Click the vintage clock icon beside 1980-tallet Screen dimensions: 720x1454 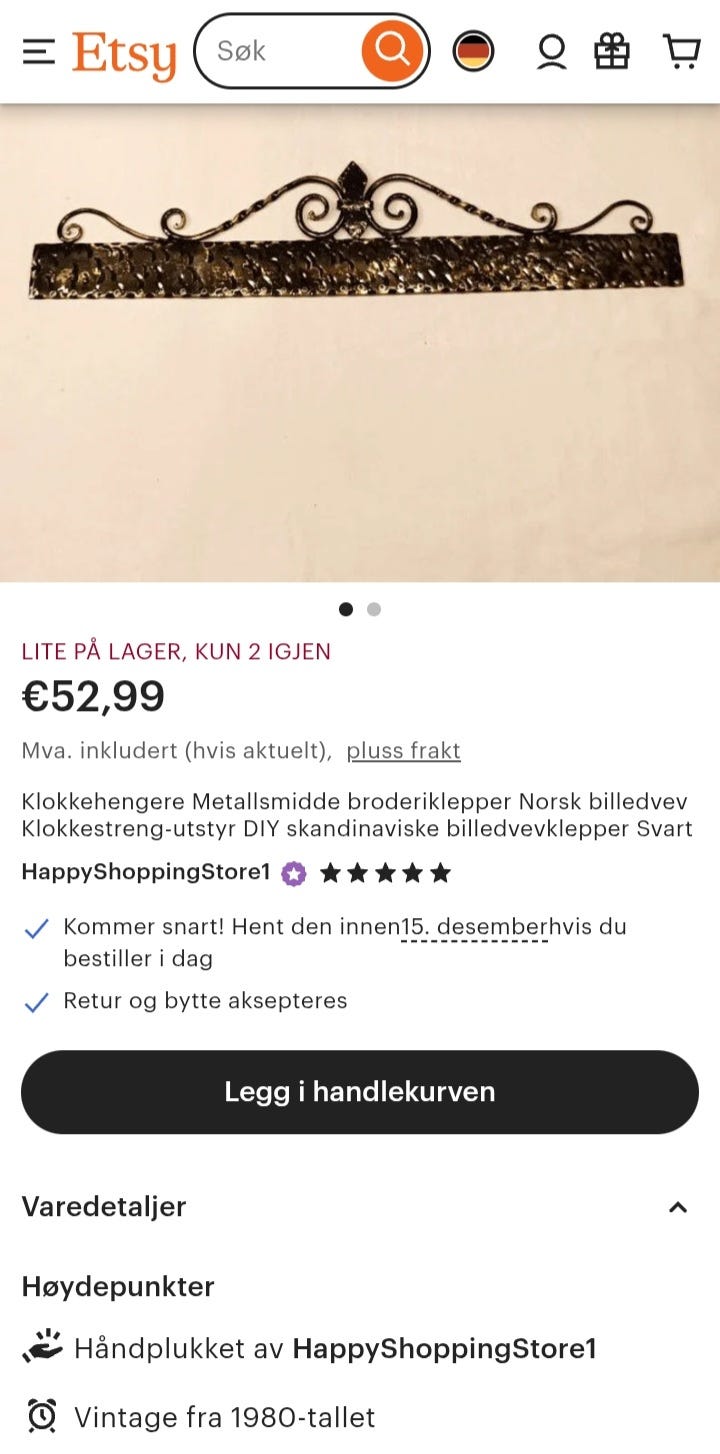pos(39,1417)
